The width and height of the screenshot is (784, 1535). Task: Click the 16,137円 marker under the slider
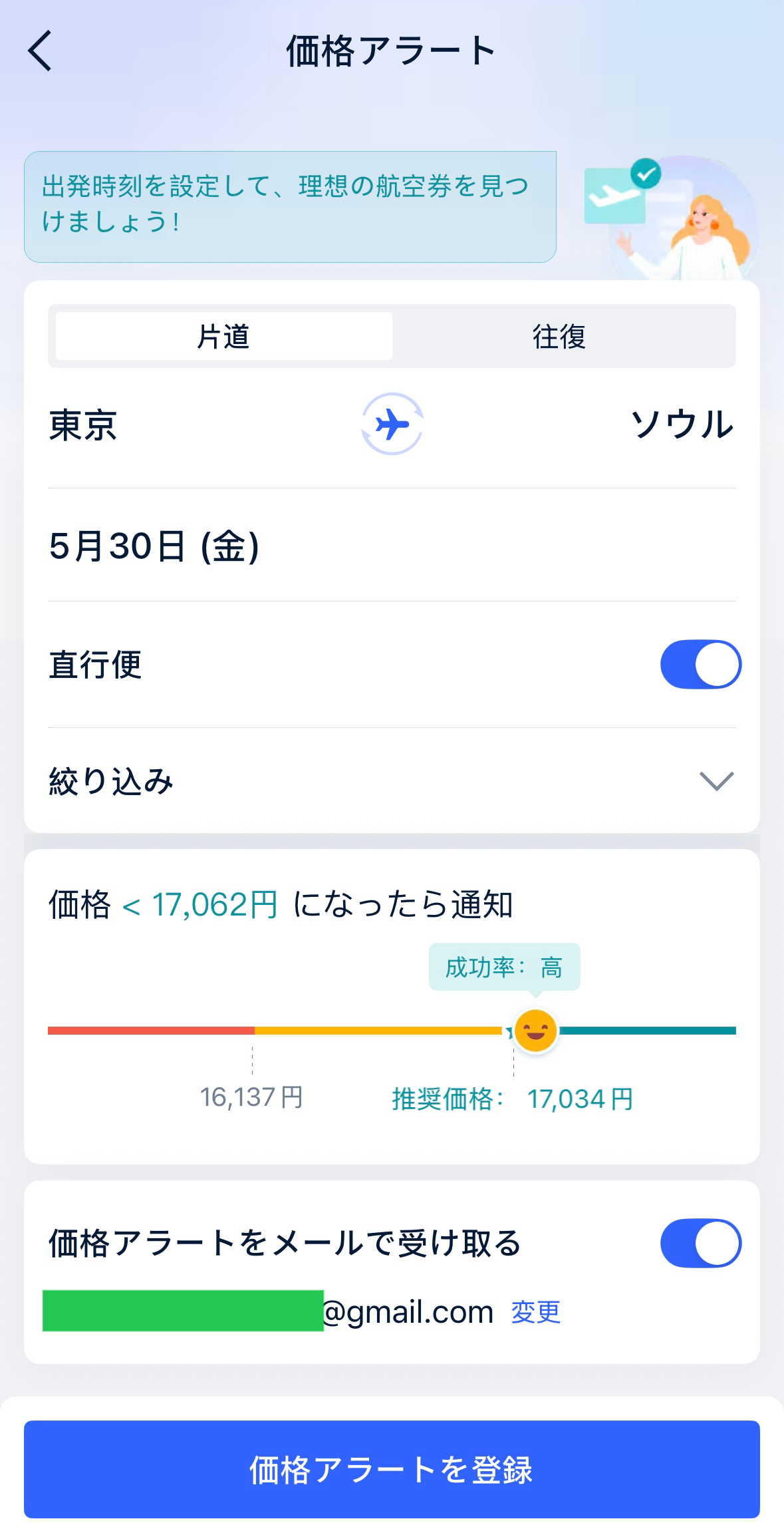click(x=252, y=1099)
